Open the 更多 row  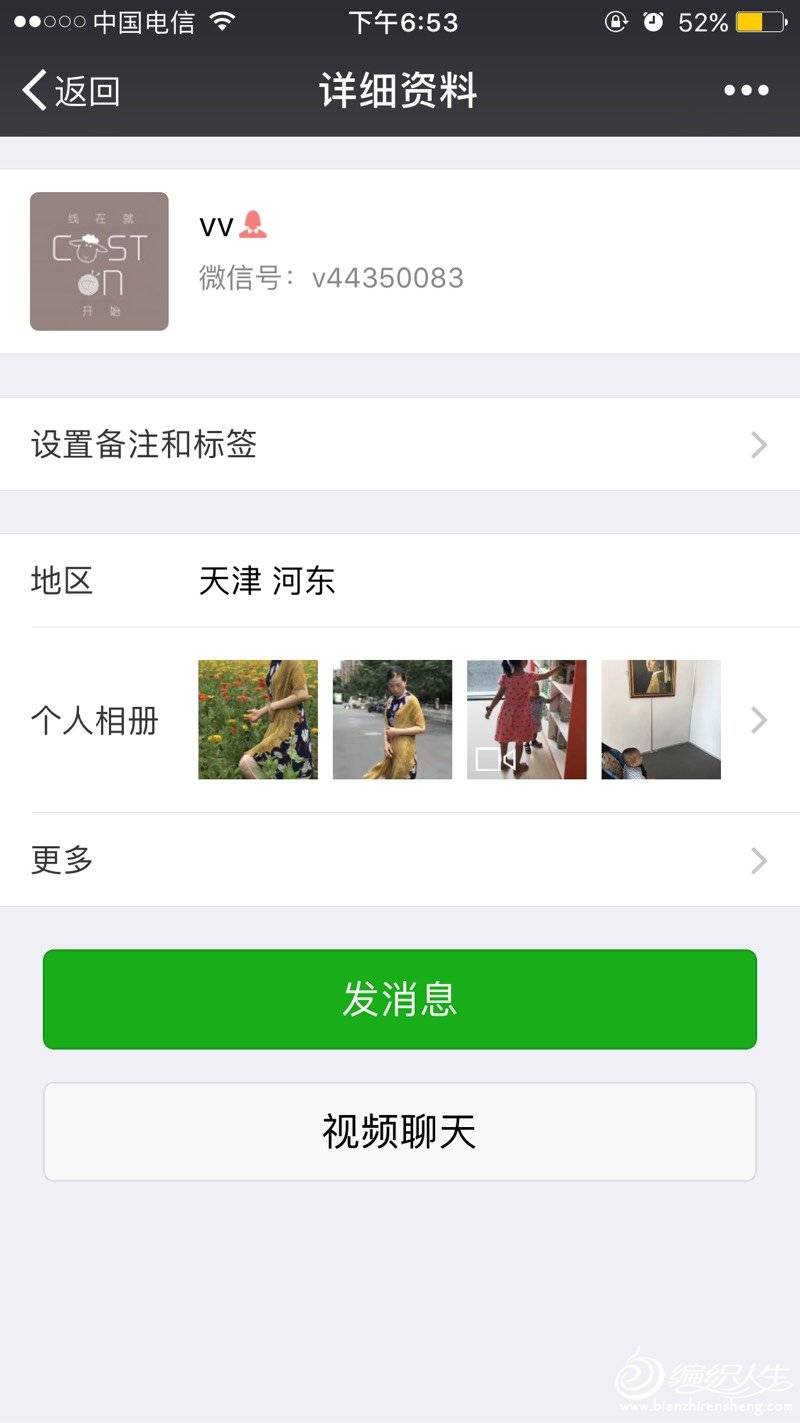coord(400,860)
